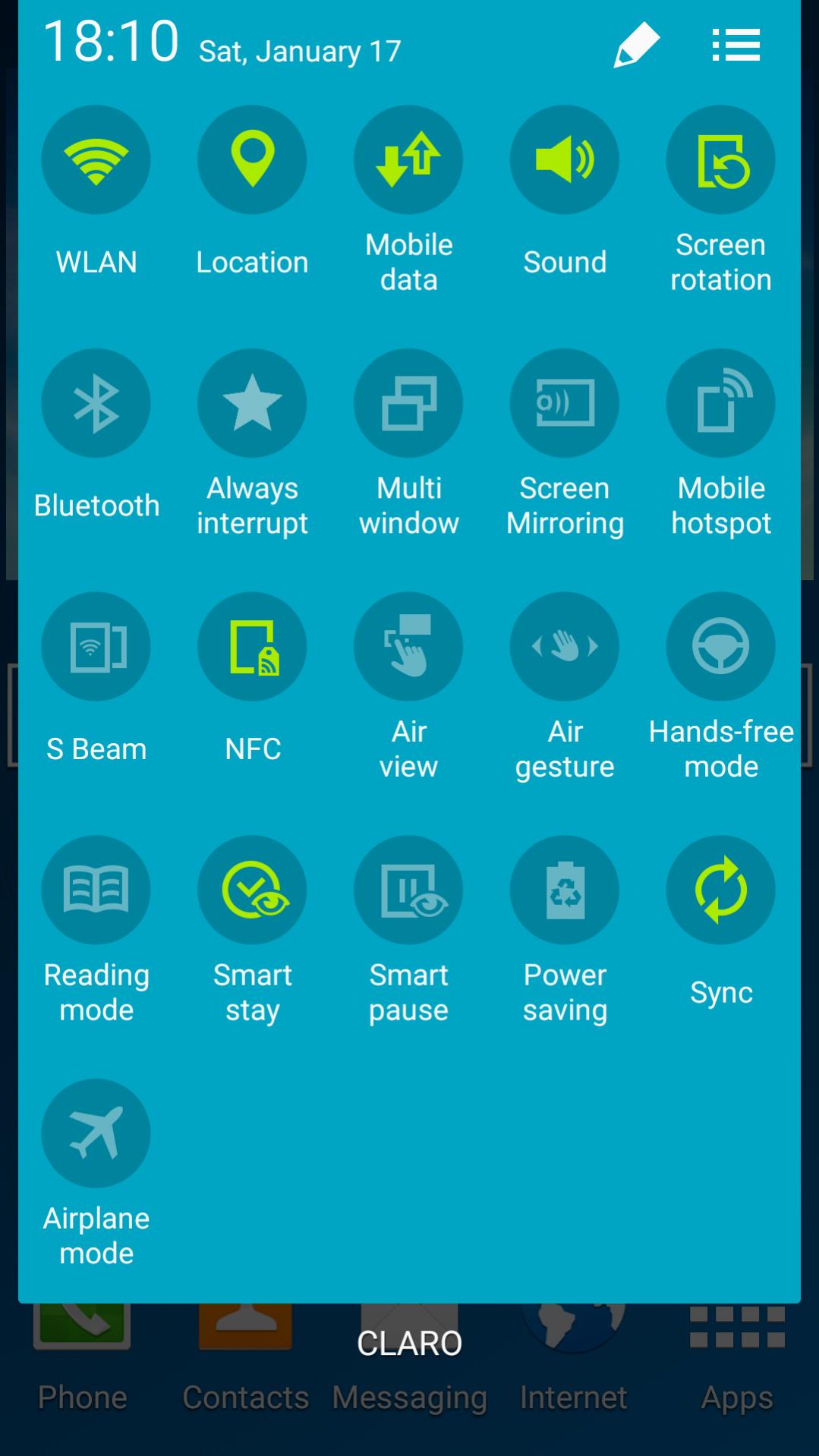Enable Bluetooth
Image resolution: width=819 pixels, height=1456 pixels.
pos(96,403)
